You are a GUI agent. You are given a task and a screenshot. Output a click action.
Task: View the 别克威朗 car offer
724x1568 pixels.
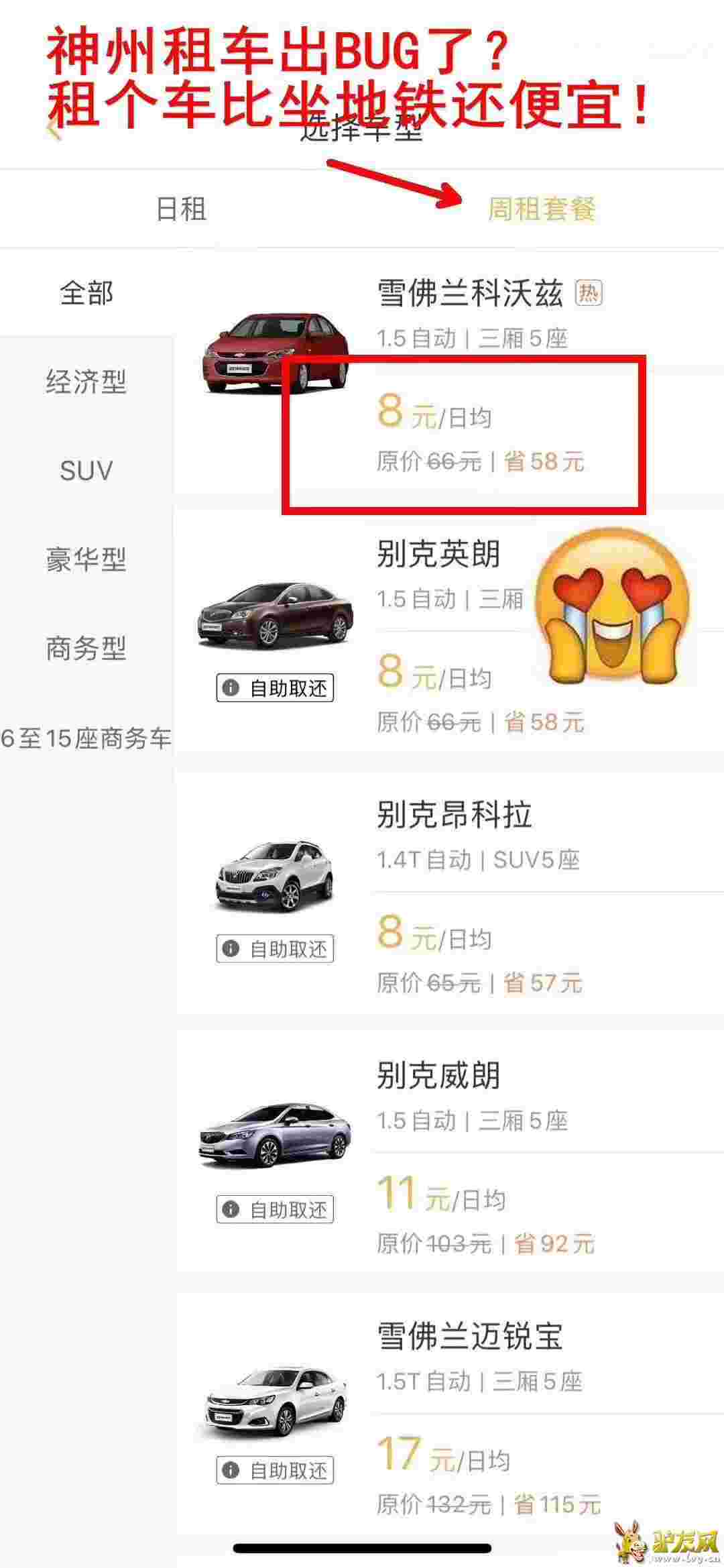point(438,1076)
